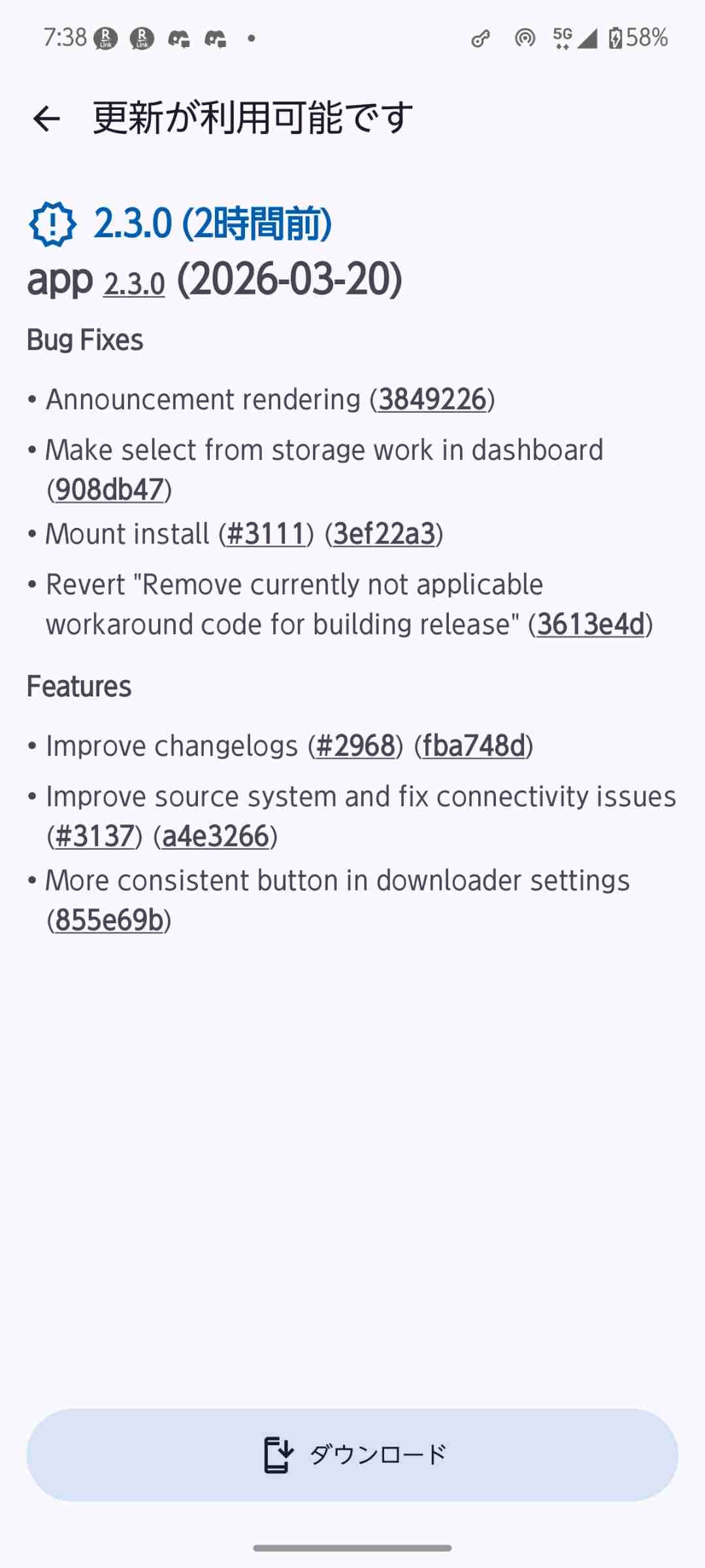
Task: Open issue #3111 link
Action: [x=266, y=534]
